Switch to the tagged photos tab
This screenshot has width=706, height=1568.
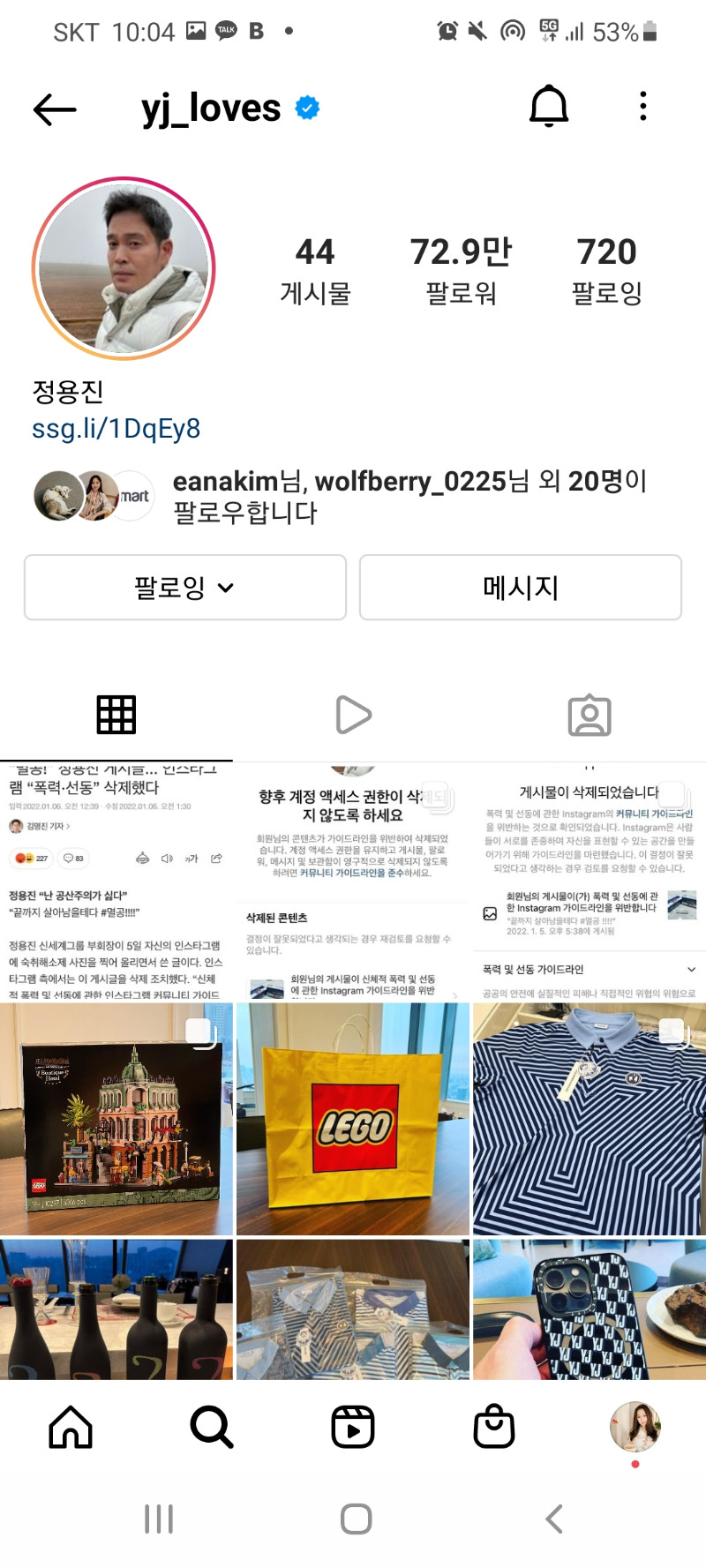(590, 715)
